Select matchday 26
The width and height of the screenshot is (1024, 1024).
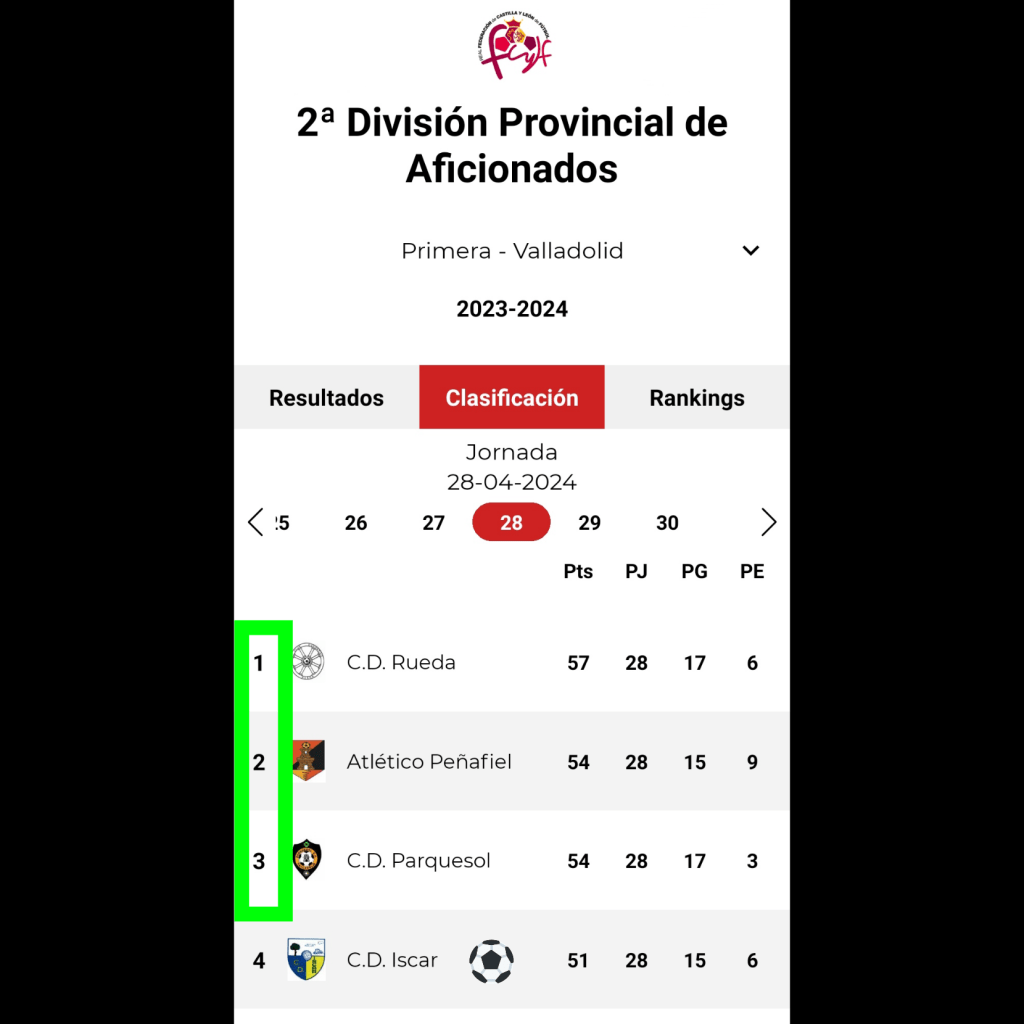coord(356,523)
